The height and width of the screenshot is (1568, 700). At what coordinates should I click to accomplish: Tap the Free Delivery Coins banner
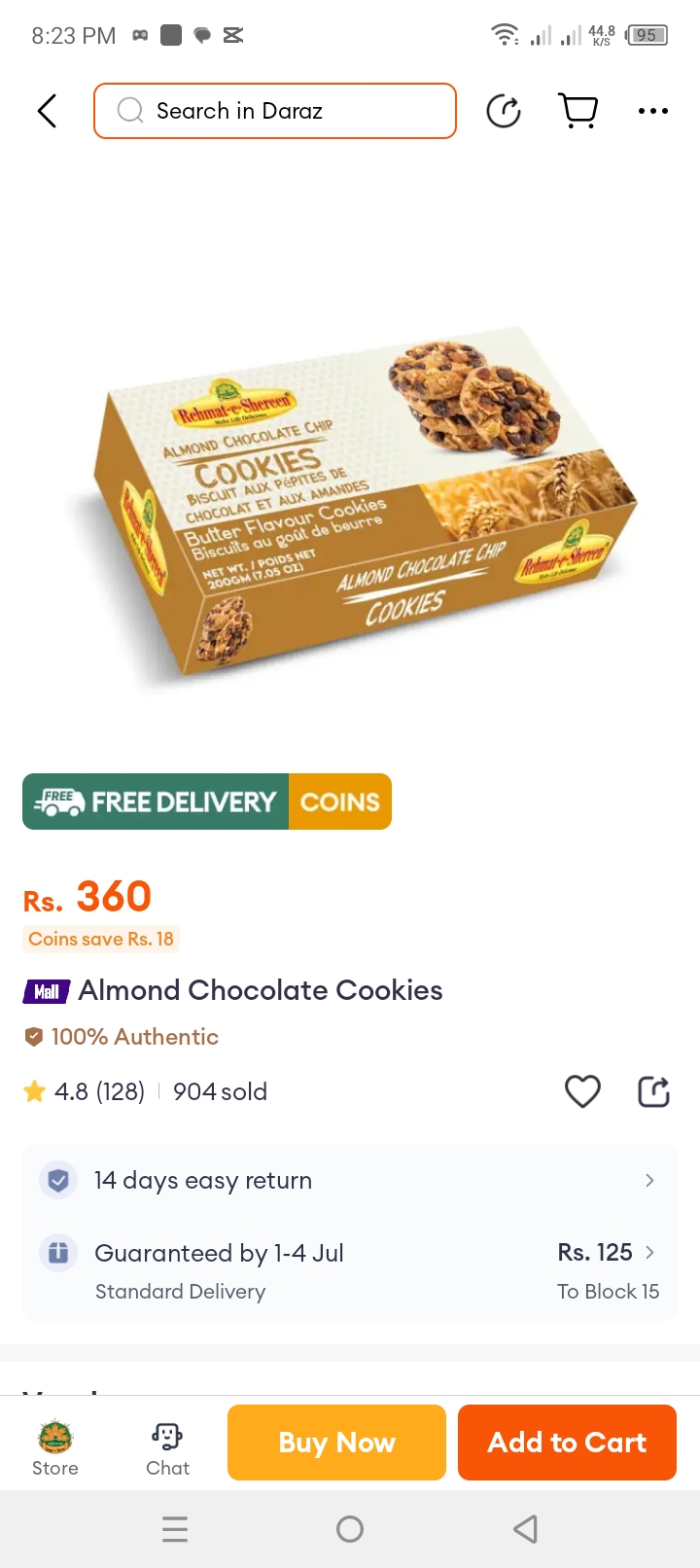207,802
